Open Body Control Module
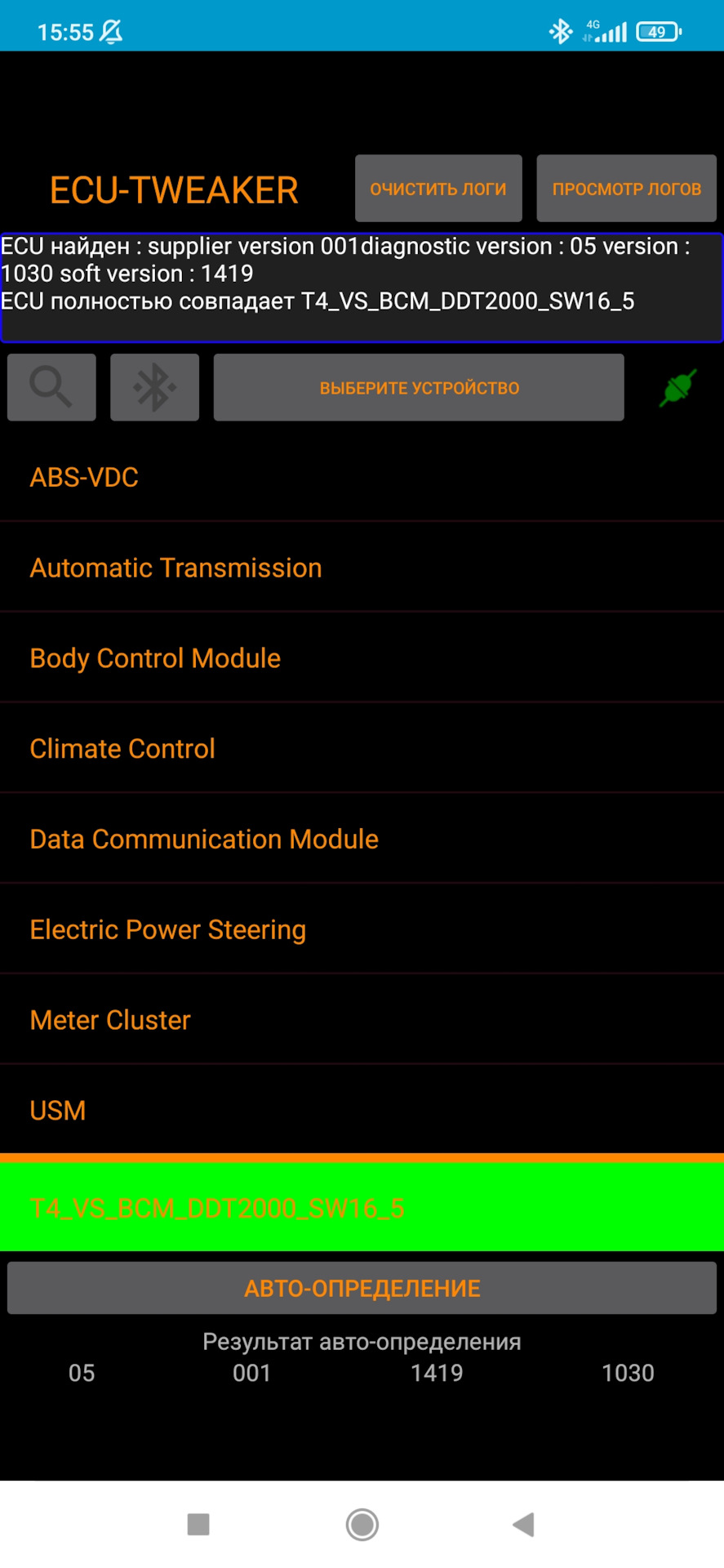Screen dimensions: 724x1568 click(x=155, y=658)
